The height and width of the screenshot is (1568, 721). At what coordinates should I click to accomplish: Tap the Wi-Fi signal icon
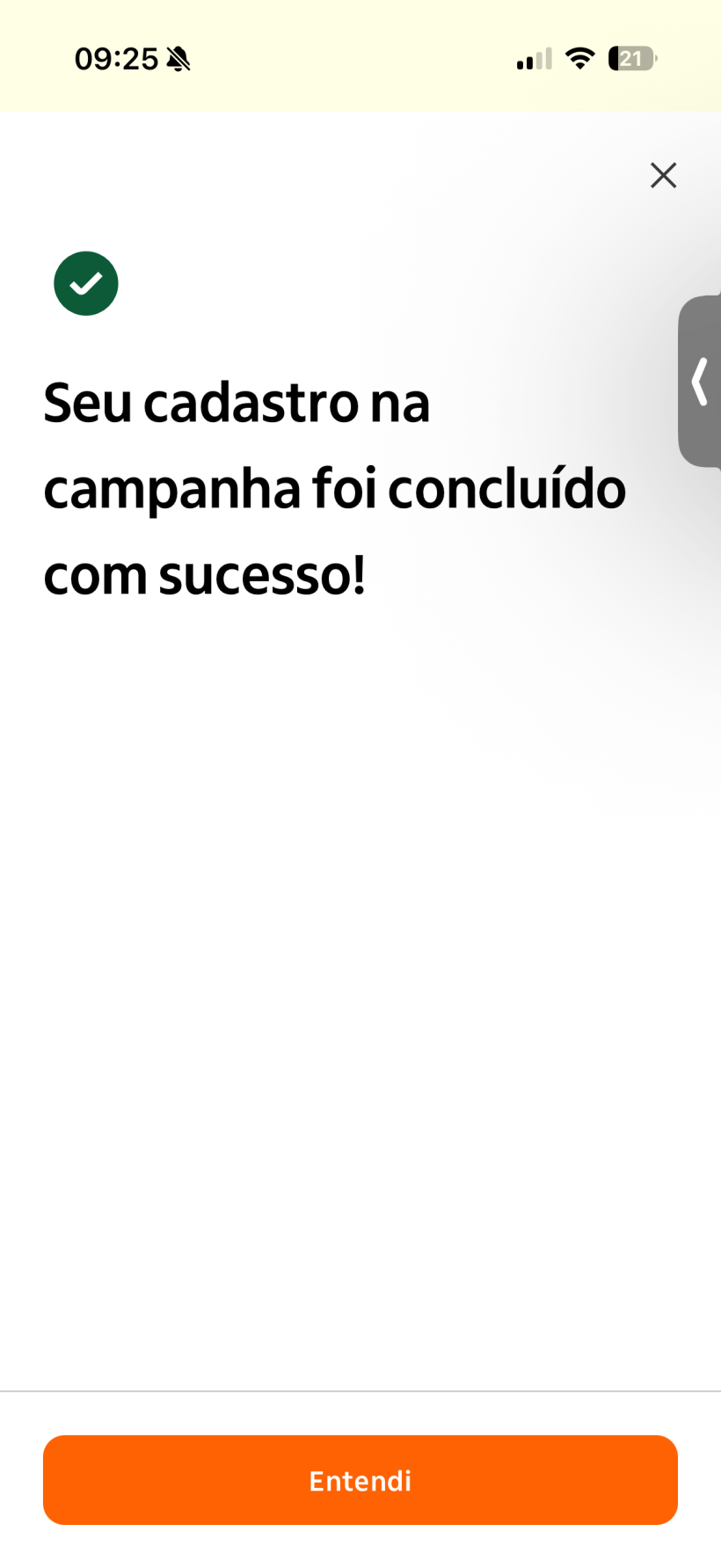pos(580,58)
